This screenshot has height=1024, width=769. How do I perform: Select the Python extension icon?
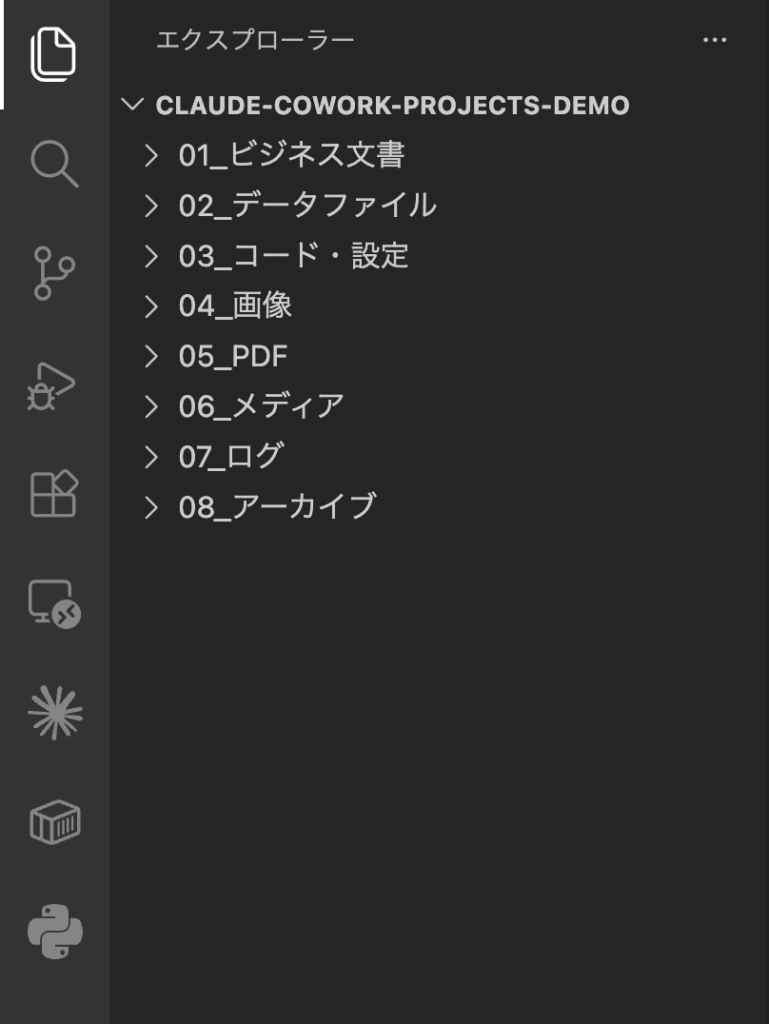[x=55, y=933]
